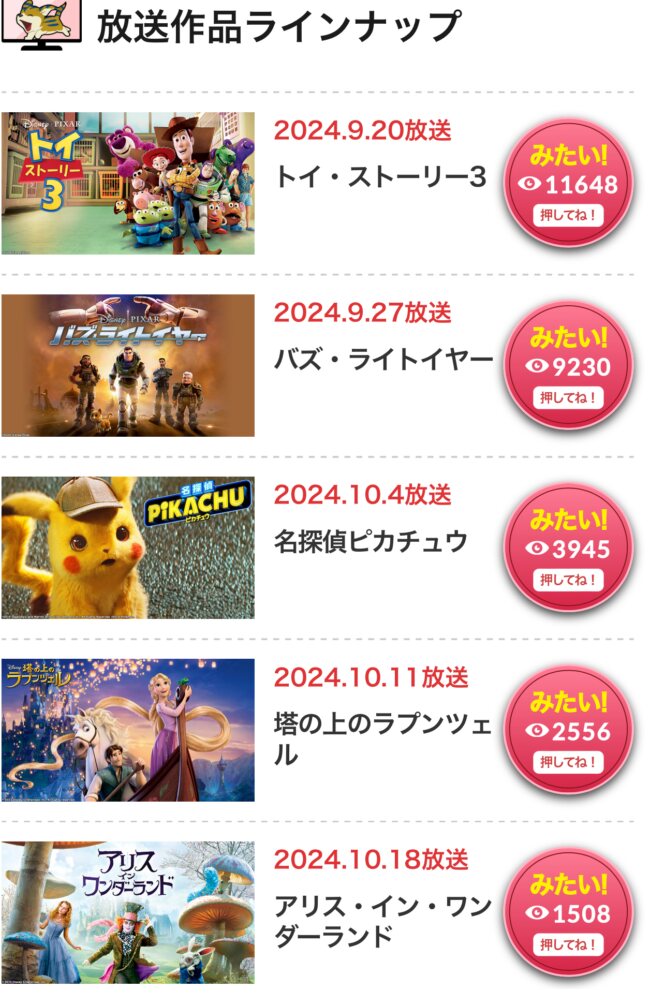The width and height of the screenshot is (665, 1000).
Task: Hit the みたい! button for 名探偵ピカチュウ
Action: tap(568, 548)
